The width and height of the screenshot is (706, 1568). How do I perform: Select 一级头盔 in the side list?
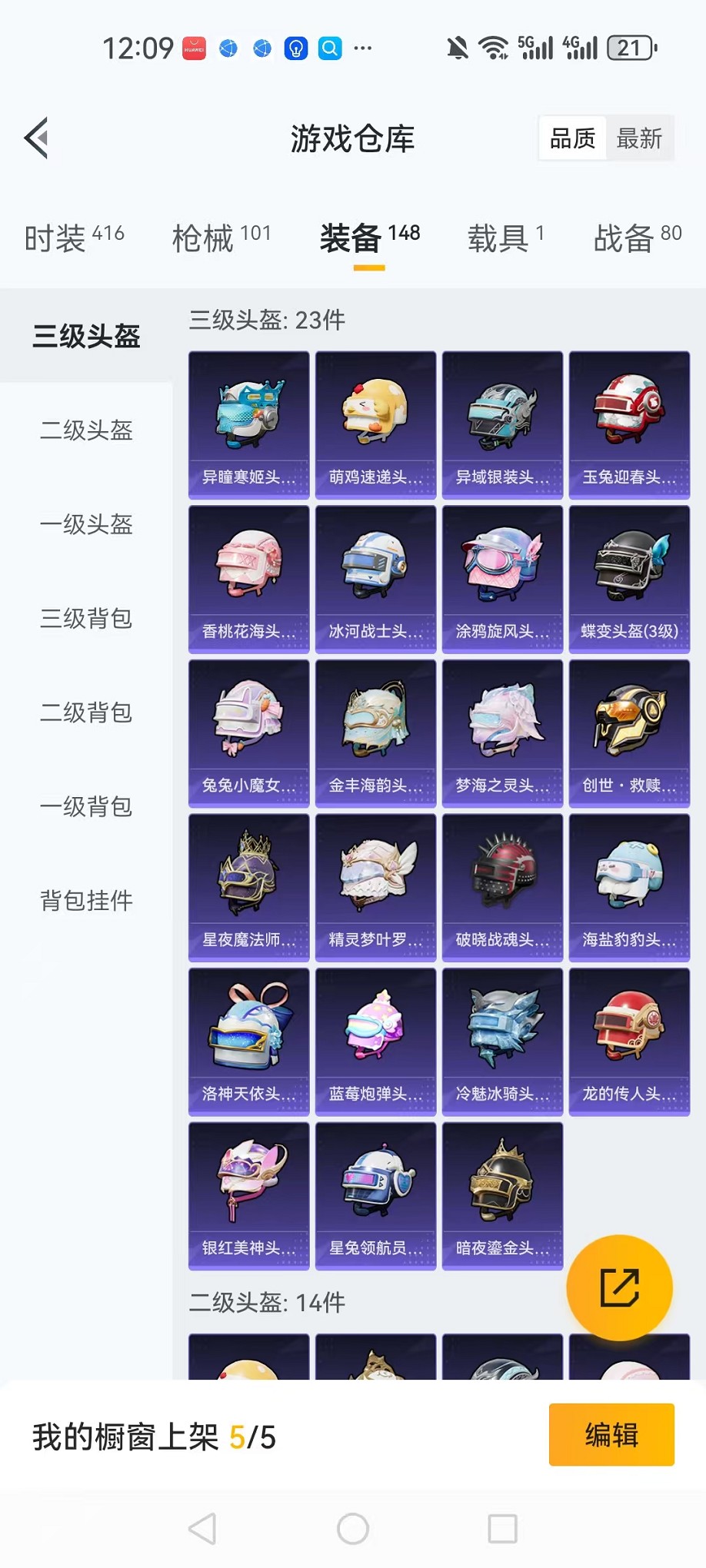click(86, 525)
